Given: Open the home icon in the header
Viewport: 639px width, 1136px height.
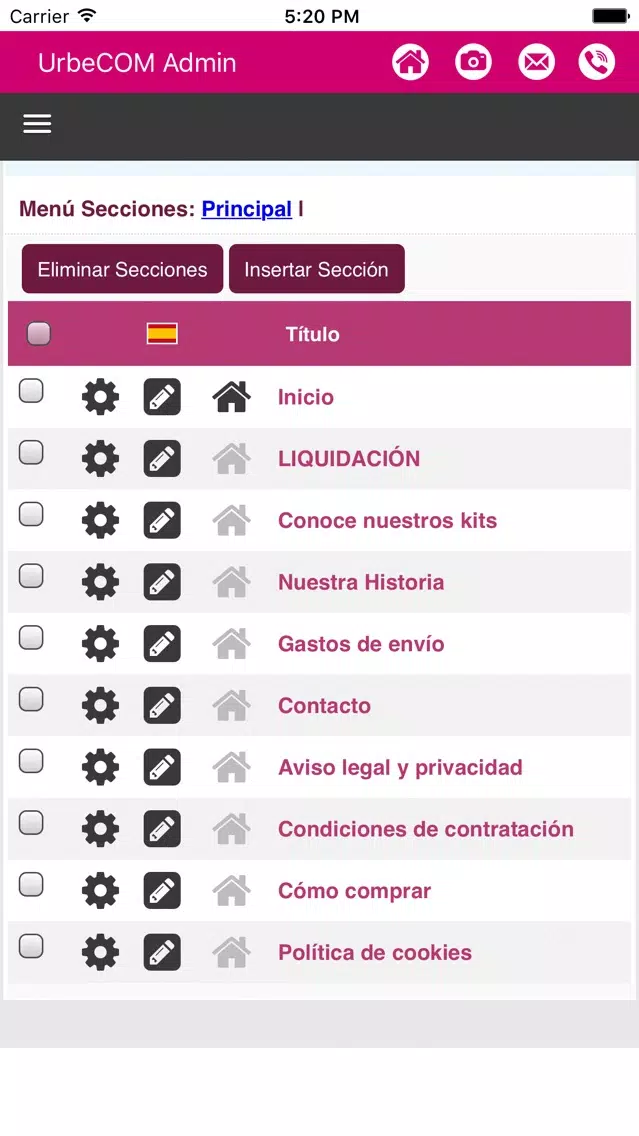Looking at the screenshot, I should (410, 62).
